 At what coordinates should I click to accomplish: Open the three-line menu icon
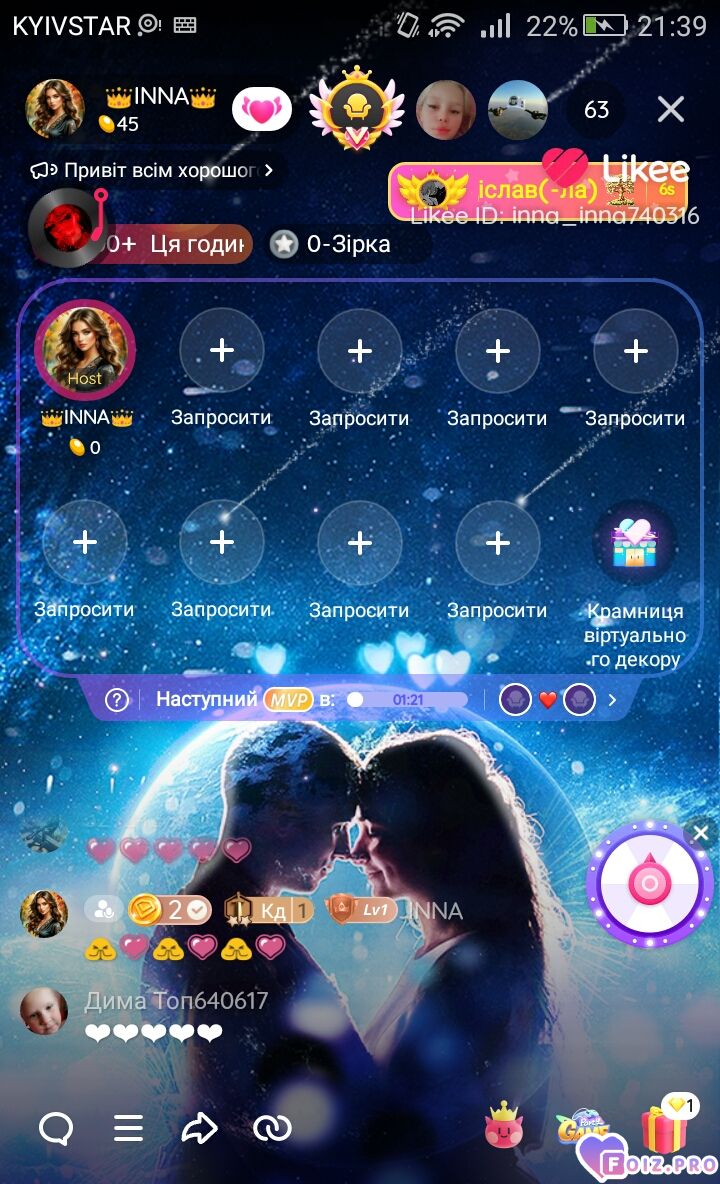point(128,1129)
